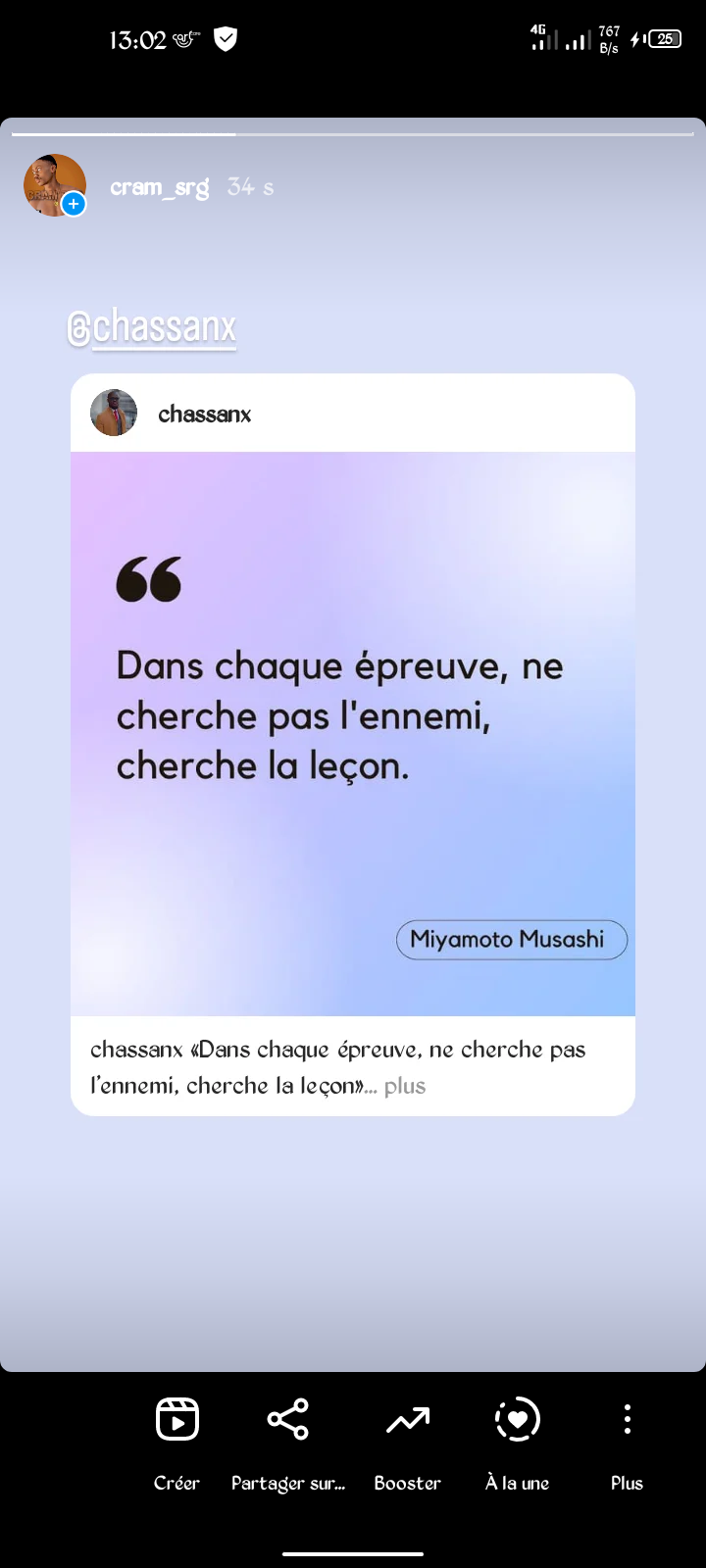Open the Plus menu
This screenshot has width=706, height=1568.
point(627,1441)
